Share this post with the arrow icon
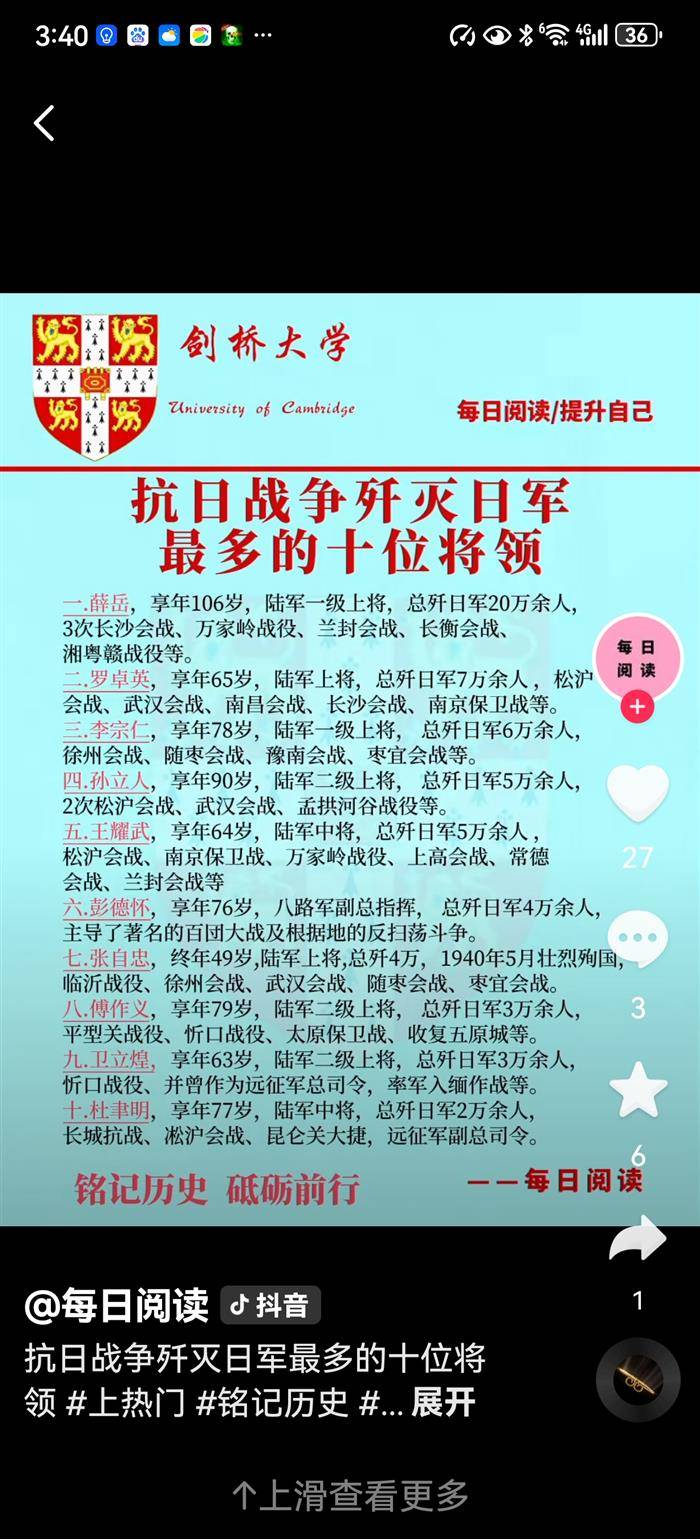Viewport: 700px width, 1539px height. click(x=637, y=1241)
